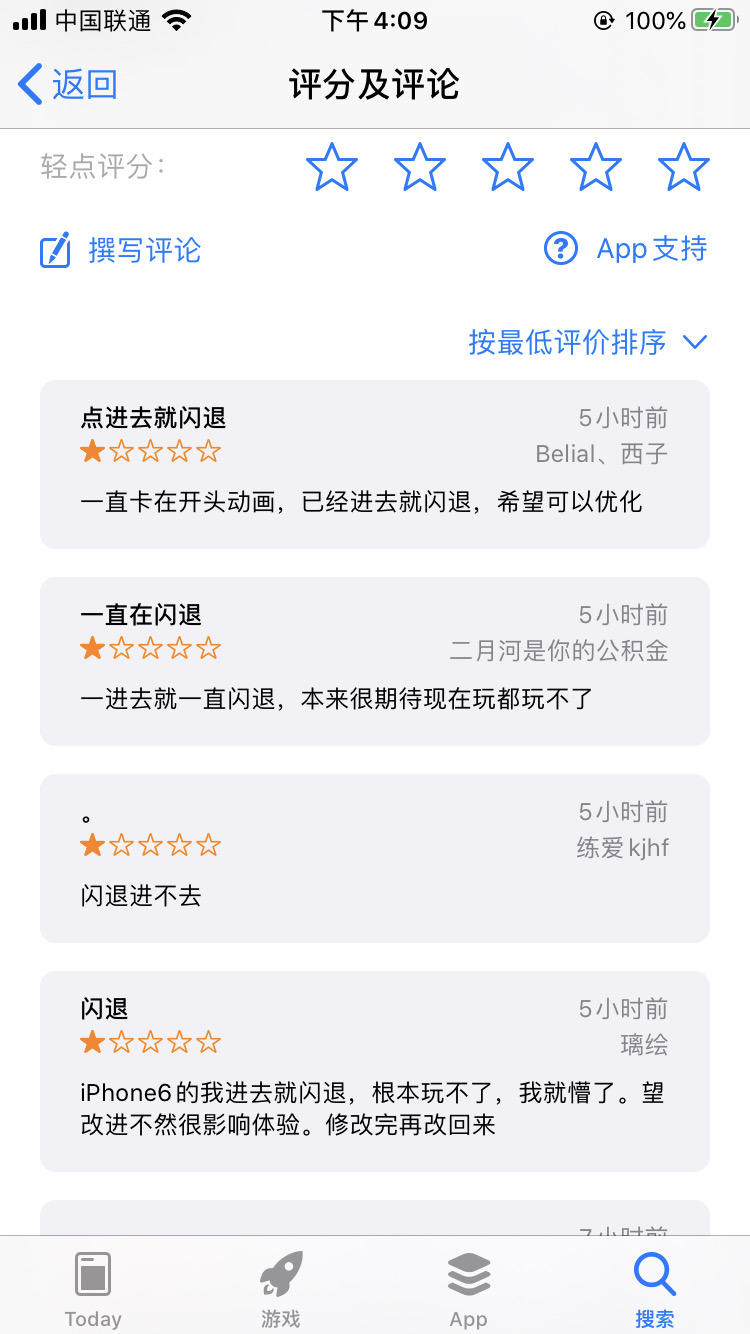Rate five stars in 轻点评分

(684, 166)
